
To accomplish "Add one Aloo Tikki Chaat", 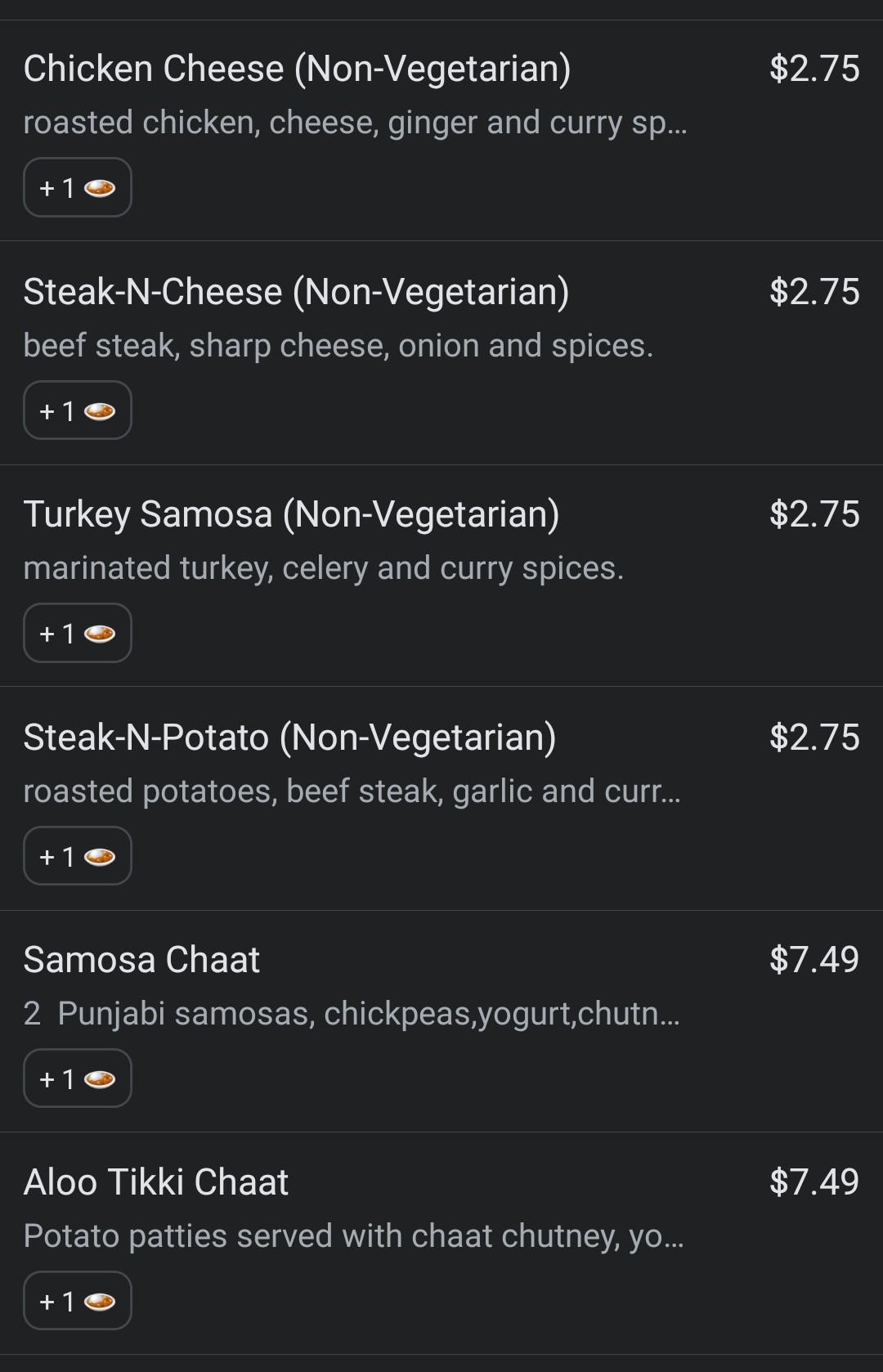I will [x=78, y=1301].
